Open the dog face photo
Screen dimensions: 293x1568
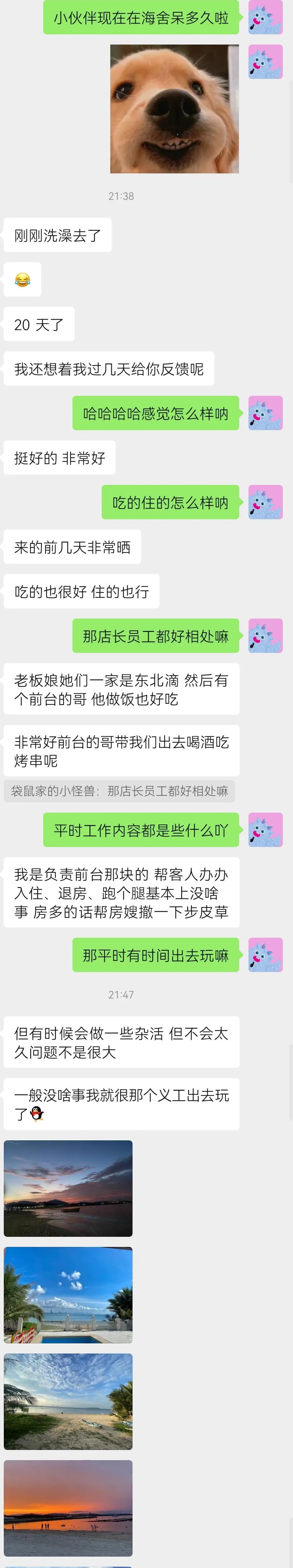pyautogui.click(x=174, y=109)
